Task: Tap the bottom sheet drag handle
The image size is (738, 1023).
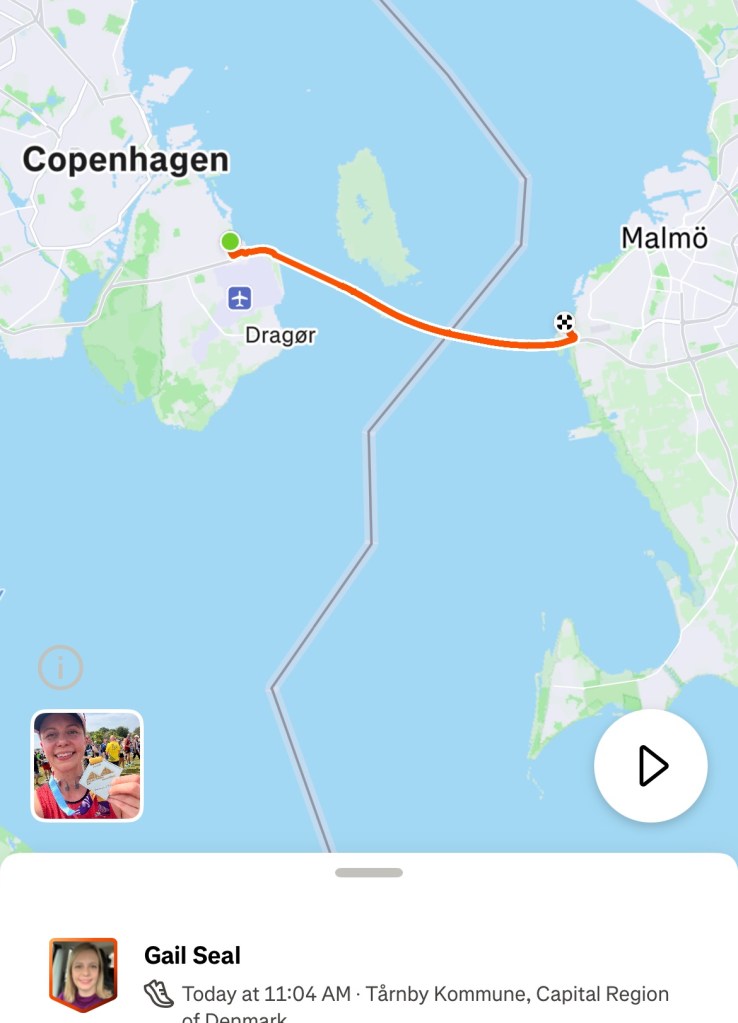Action: coord(369,873)
